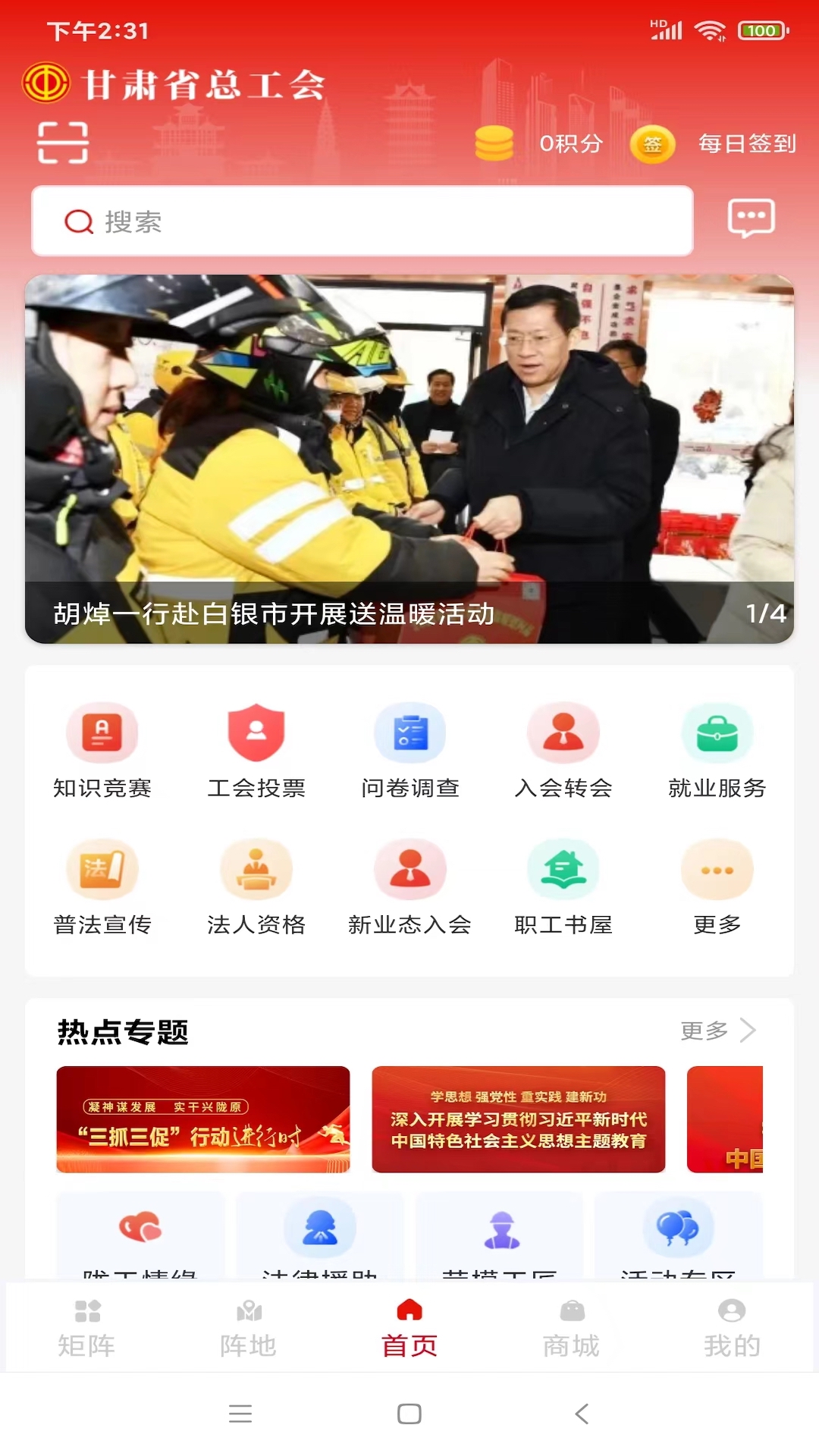Open 新业态入会 new industry membership
819x1456 pixels.
[x=410, y=887]
